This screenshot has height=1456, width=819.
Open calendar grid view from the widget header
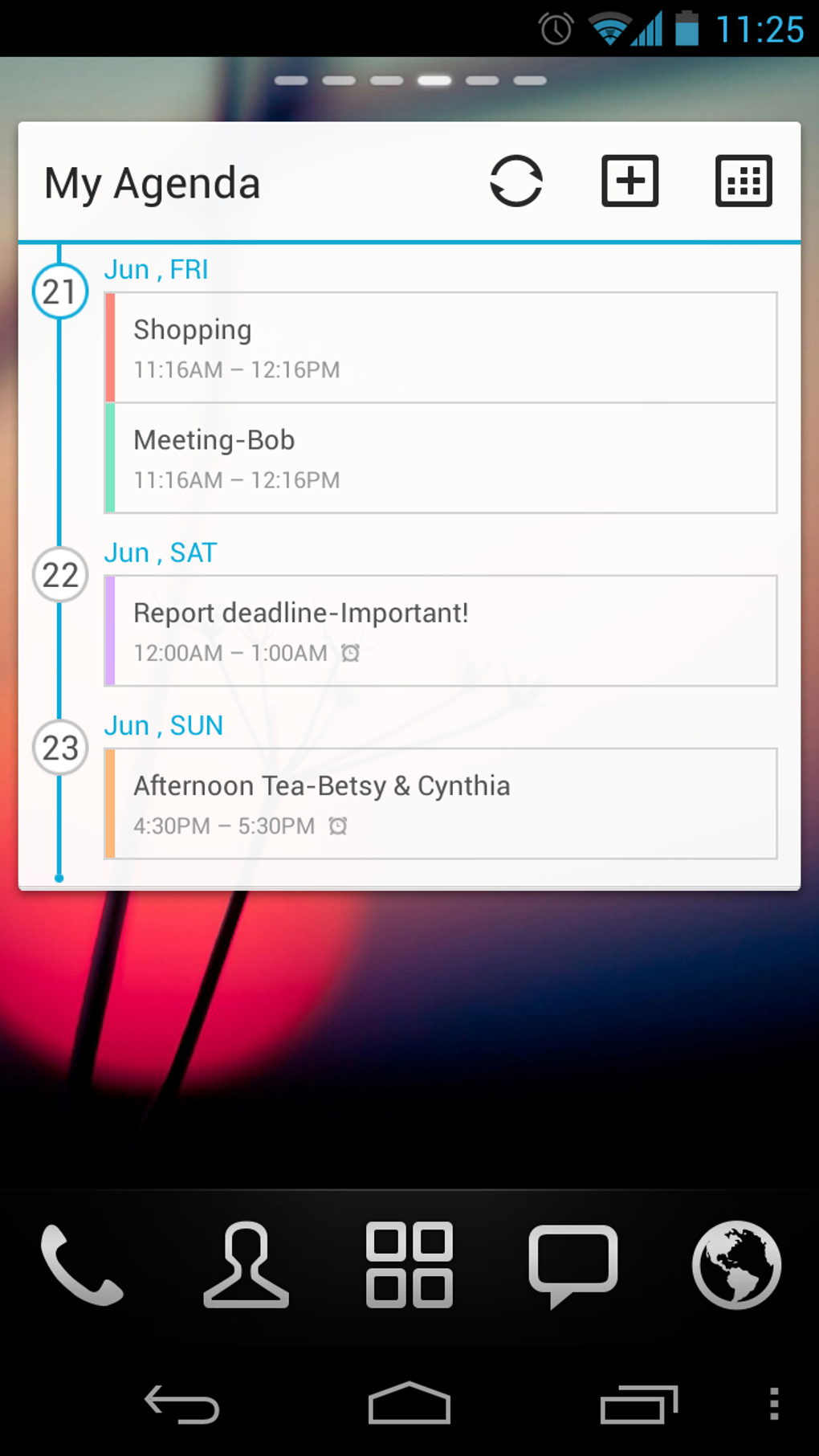(x=743, y=181)
